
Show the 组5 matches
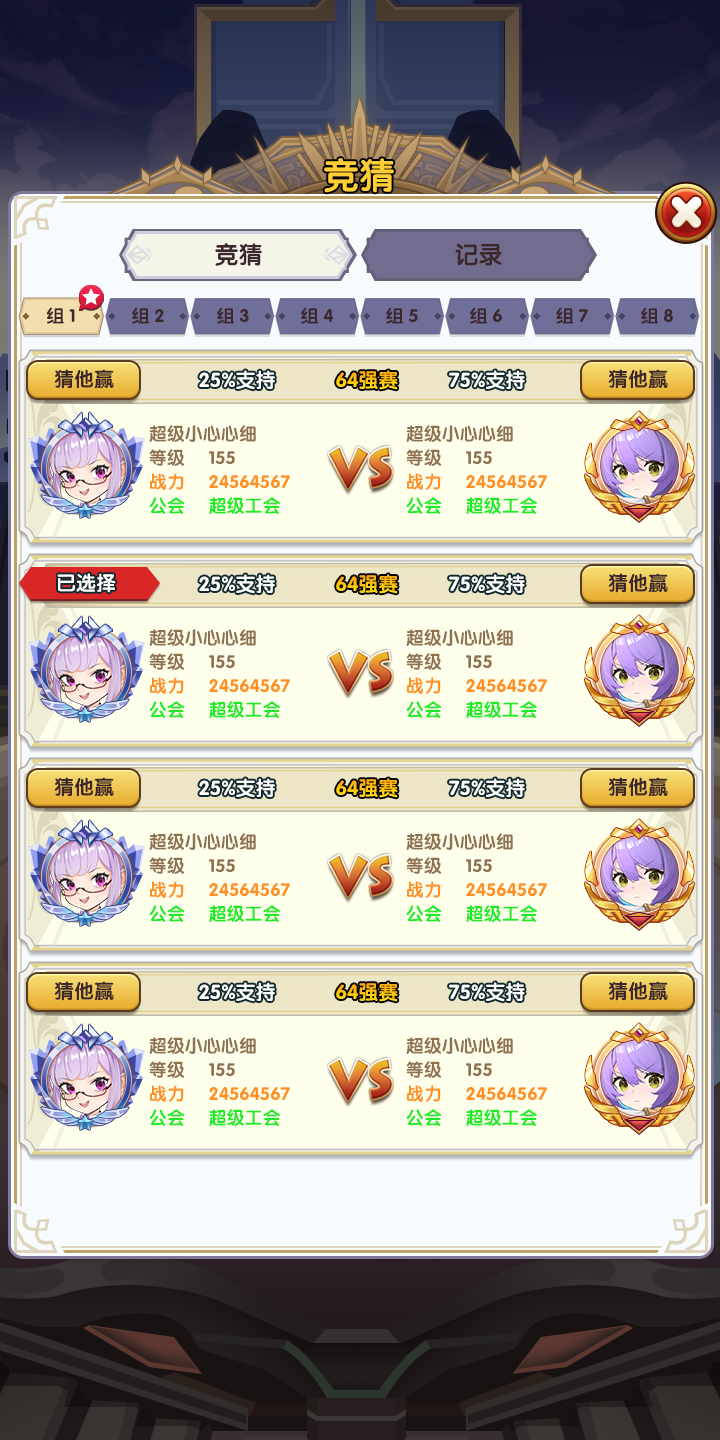(x=402, y=316)
